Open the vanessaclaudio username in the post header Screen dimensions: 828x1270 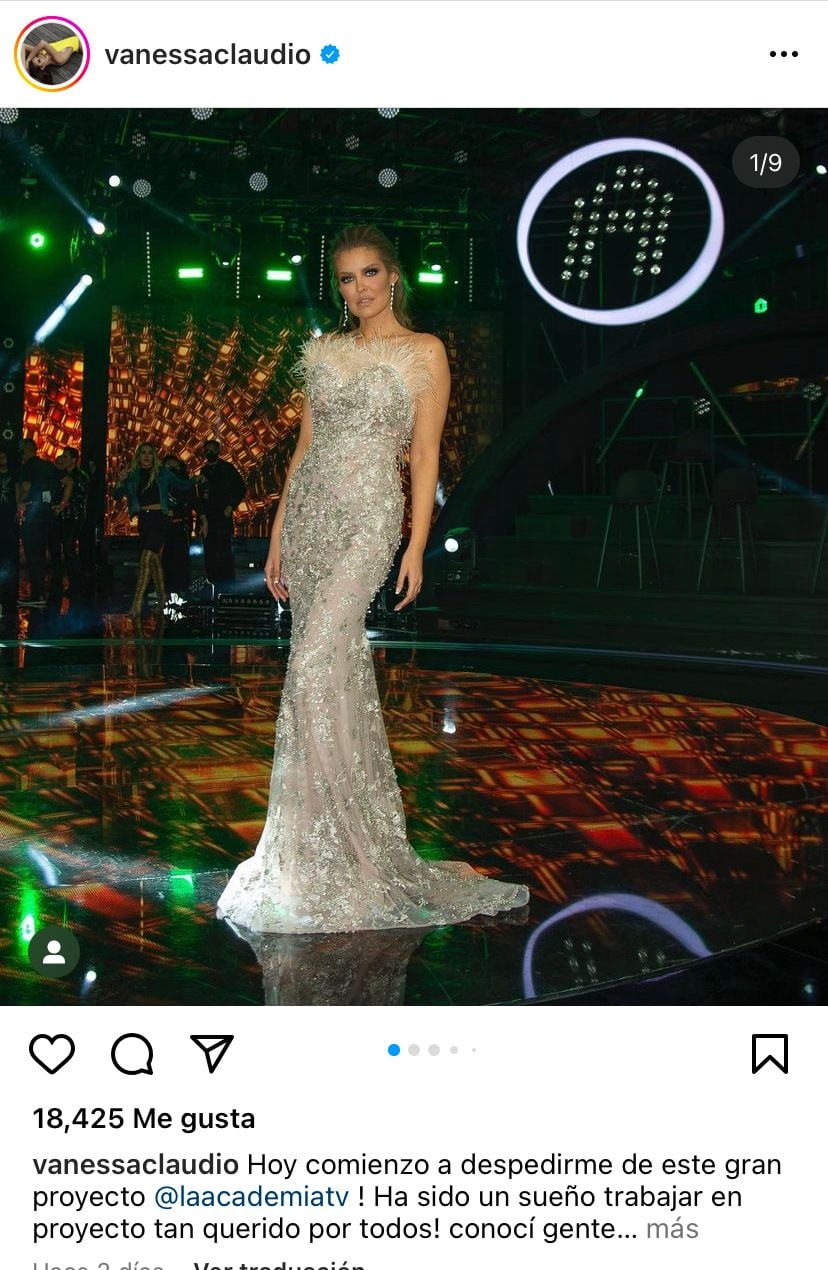point(207,55)
